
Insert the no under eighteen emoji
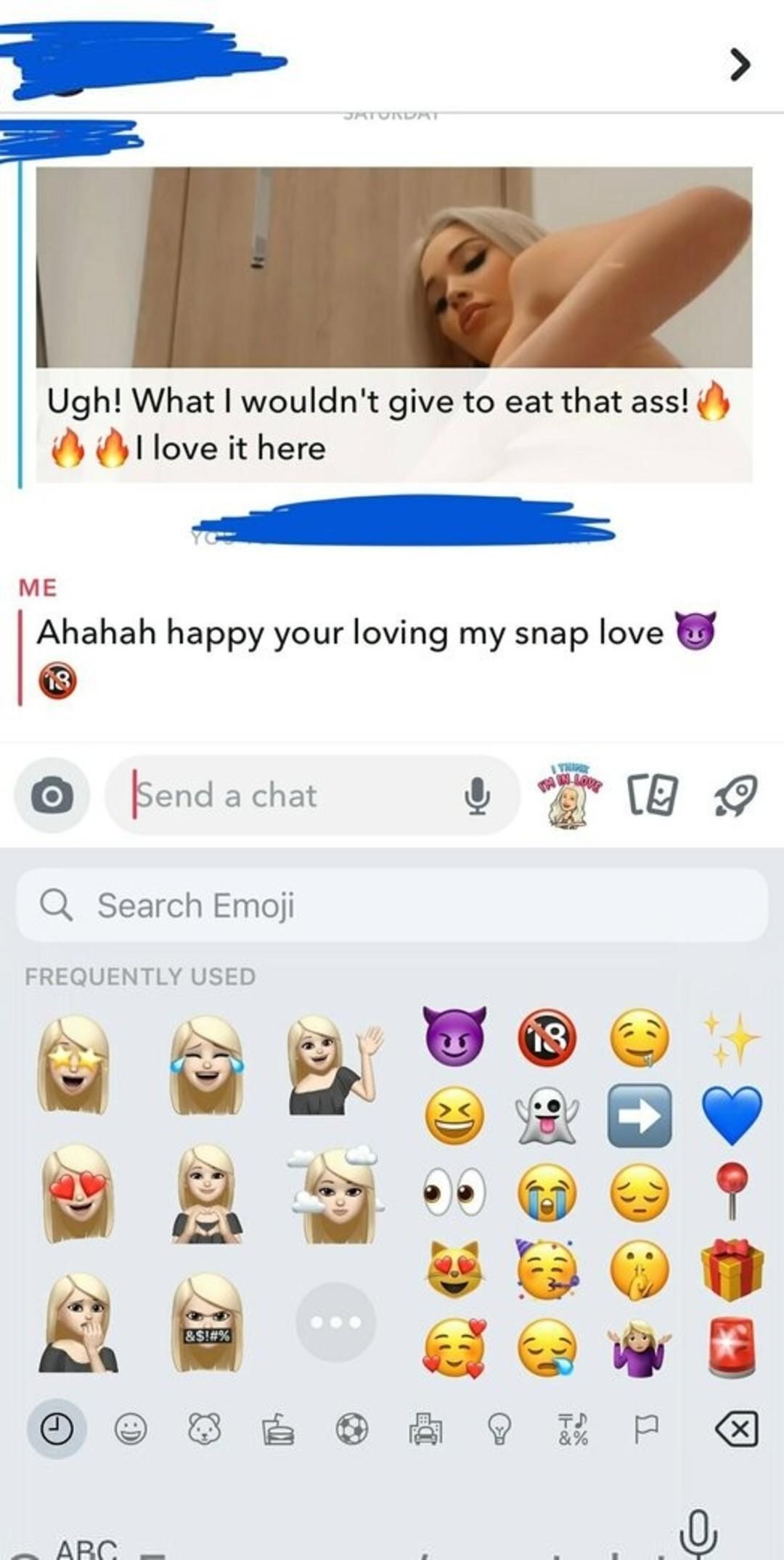click(x=547, y=1037)
